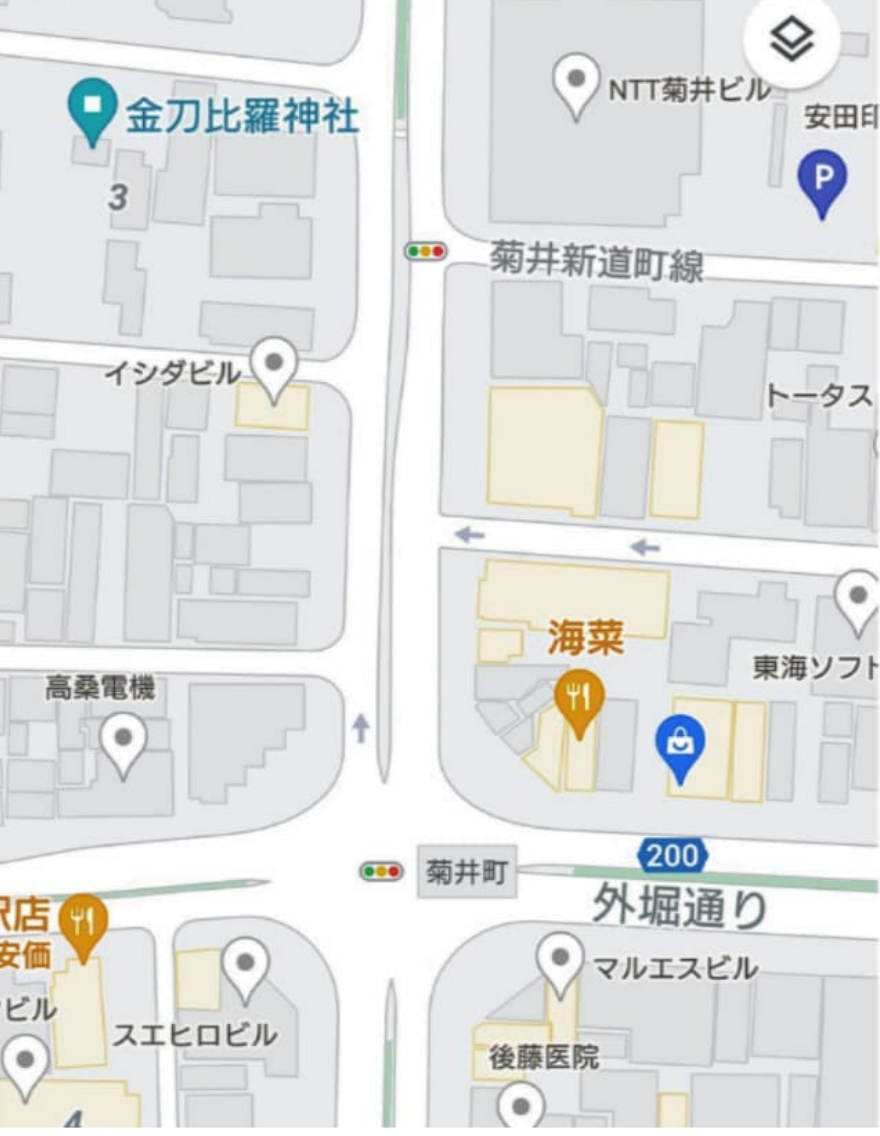The width and height of the screenshot is (880, 1136).
Task: Open the 東海ソフト pin
Action: coord(857,598)
